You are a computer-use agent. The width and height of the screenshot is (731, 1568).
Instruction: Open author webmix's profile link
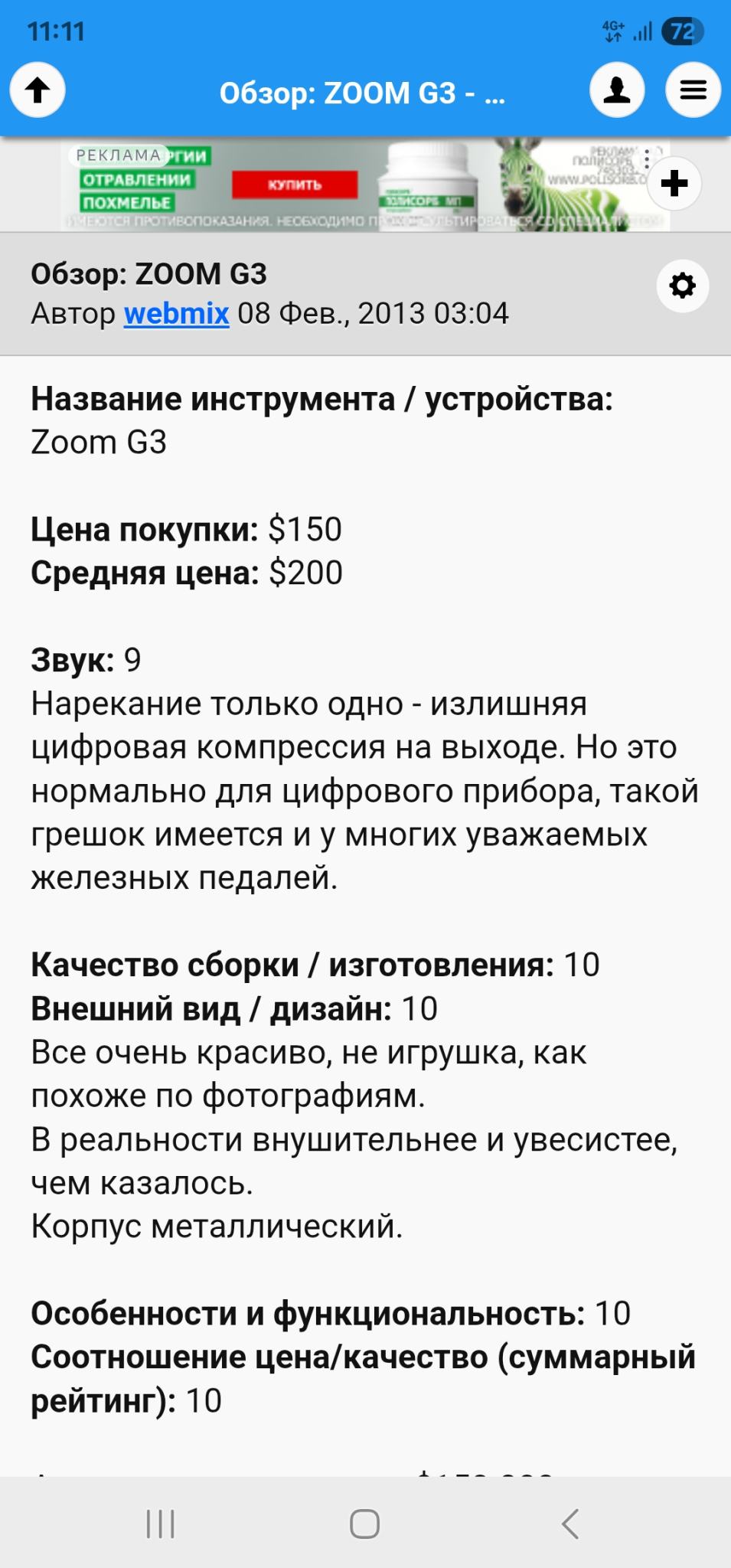coord(177,313)
